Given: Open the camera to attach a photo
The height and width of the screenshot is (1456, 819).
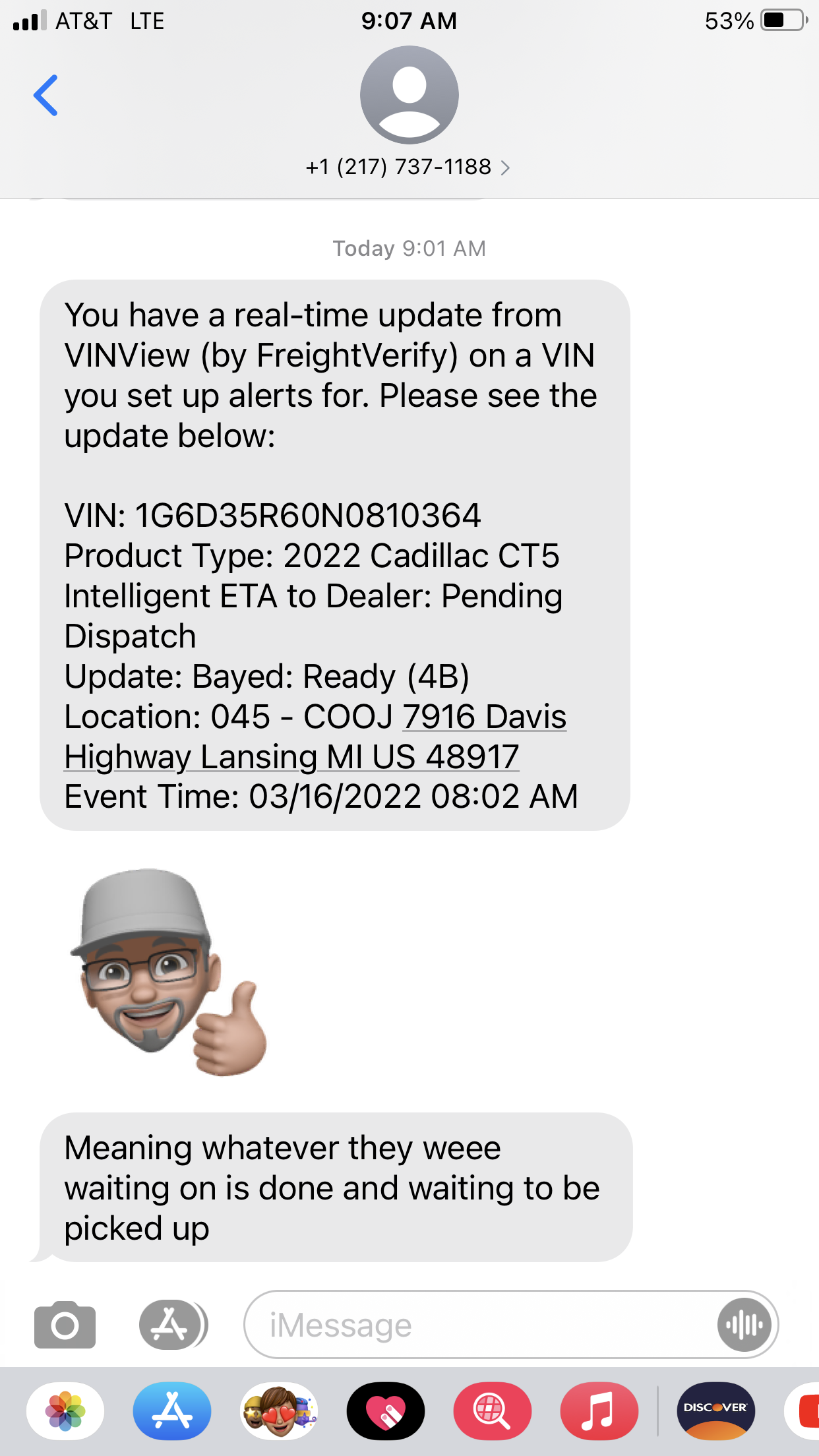Looking at the screenshot, I should pos(65,1324).
